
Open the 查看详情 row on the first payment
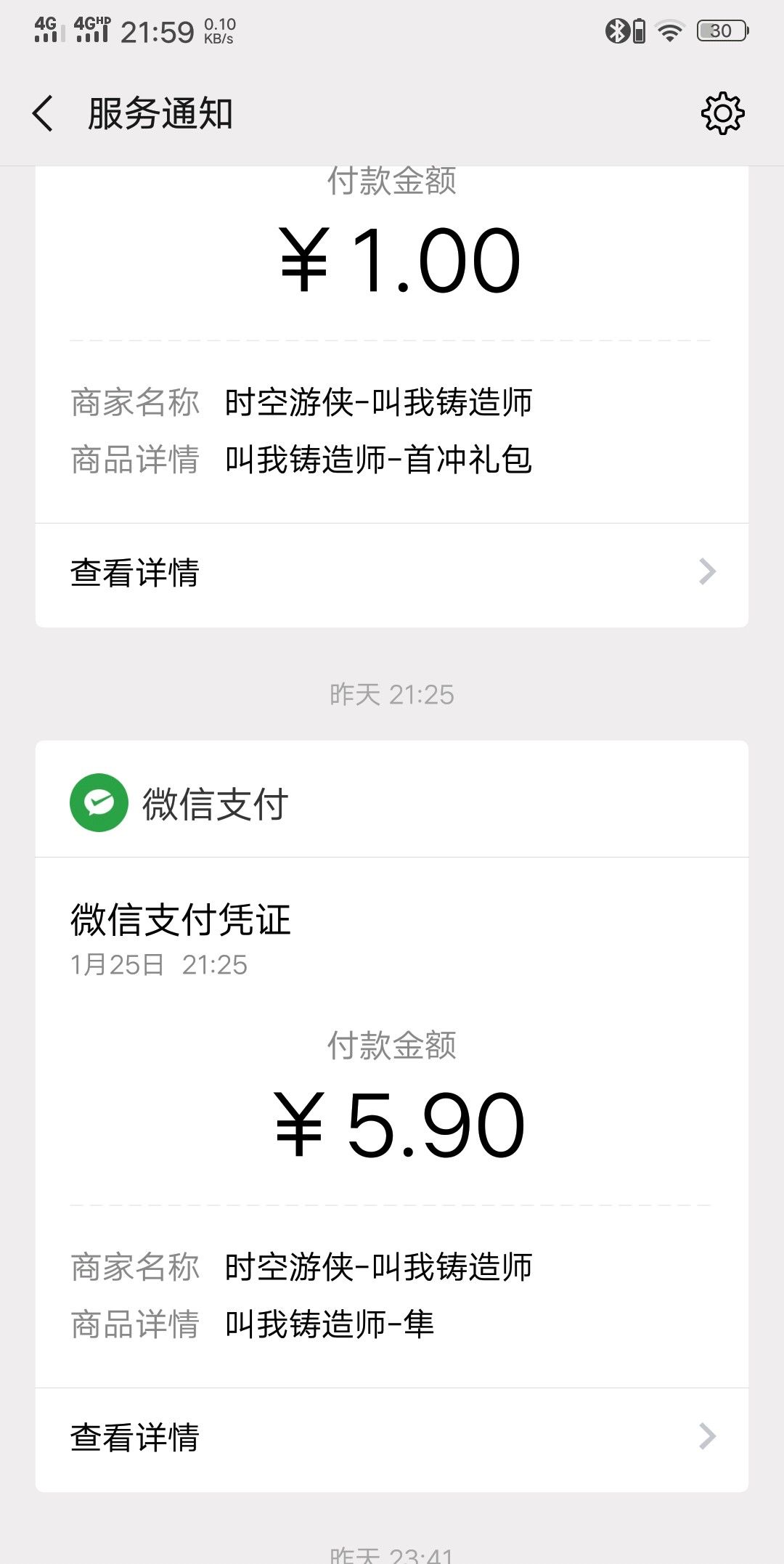136,573
